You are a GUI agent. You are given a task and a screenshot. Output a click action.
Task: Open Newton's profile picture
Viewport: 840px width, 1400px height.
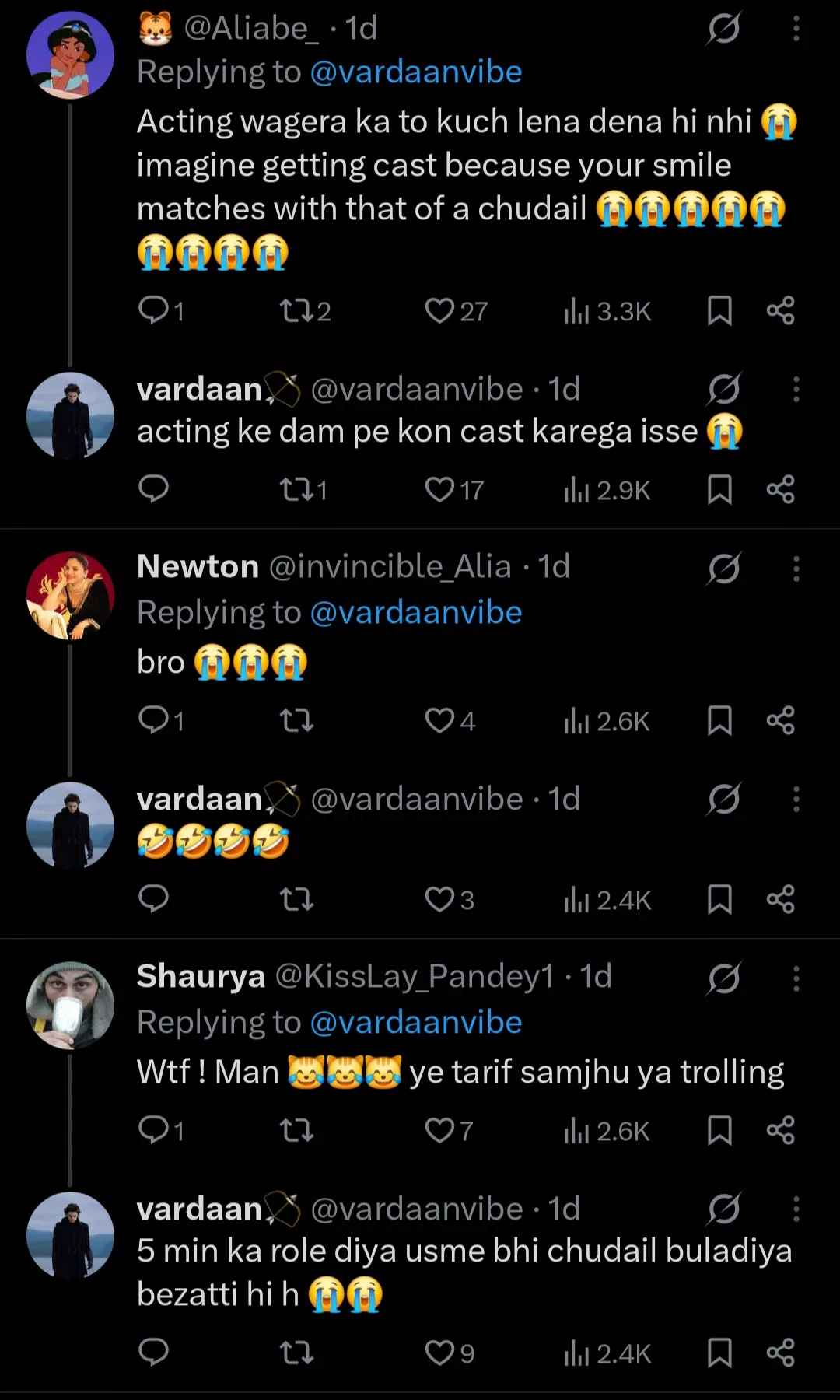pyautogui.click(x=70, y=595)
